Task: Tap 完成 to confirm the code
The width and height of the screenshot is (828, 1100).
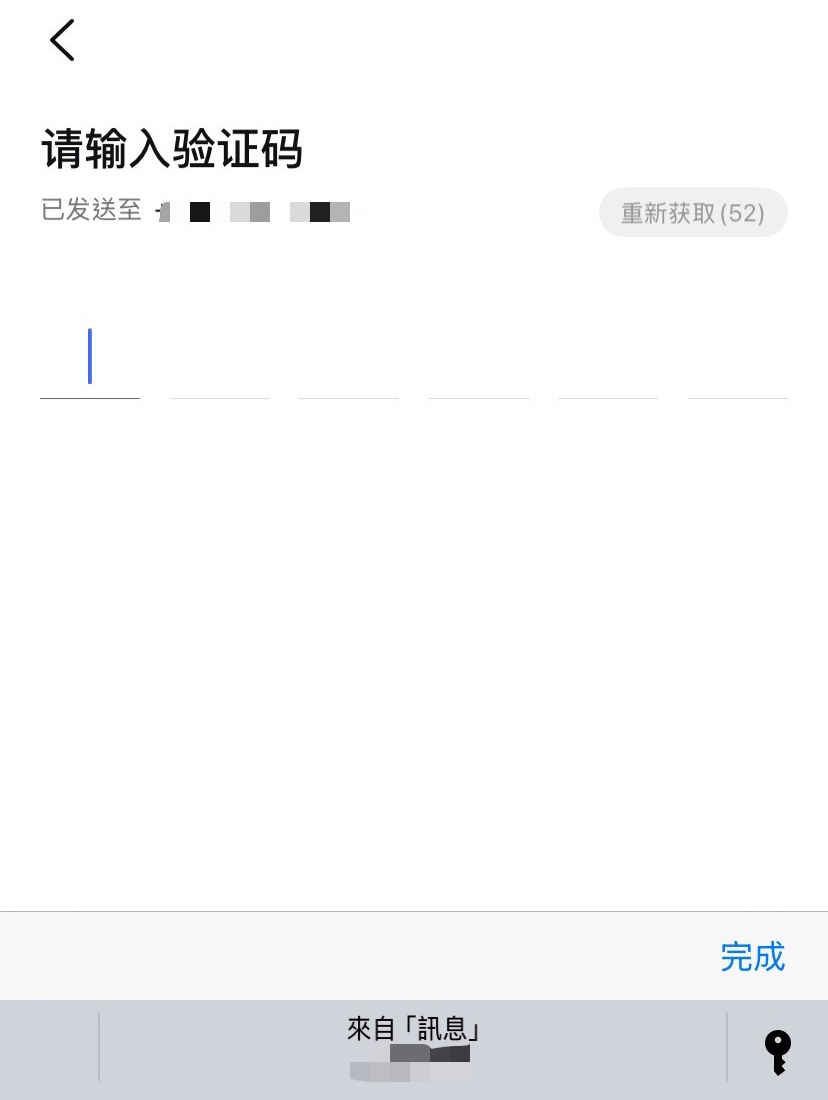Action: click(x=753, y=957)
